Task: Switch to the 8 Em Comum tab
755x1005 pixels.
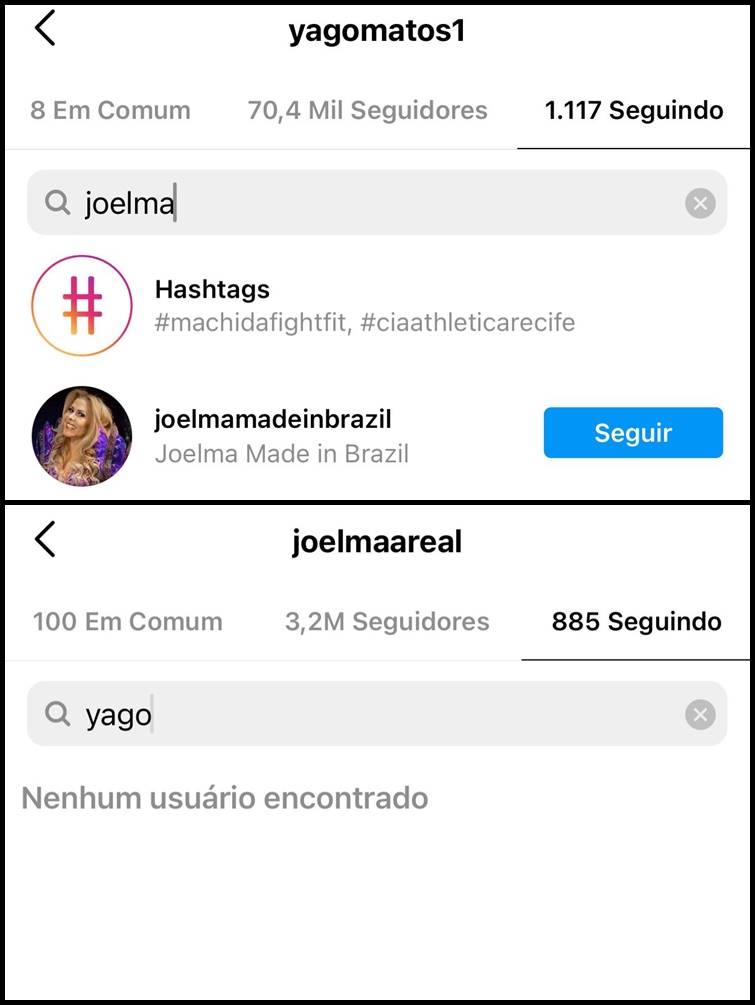Action: (x=110, y=110)
